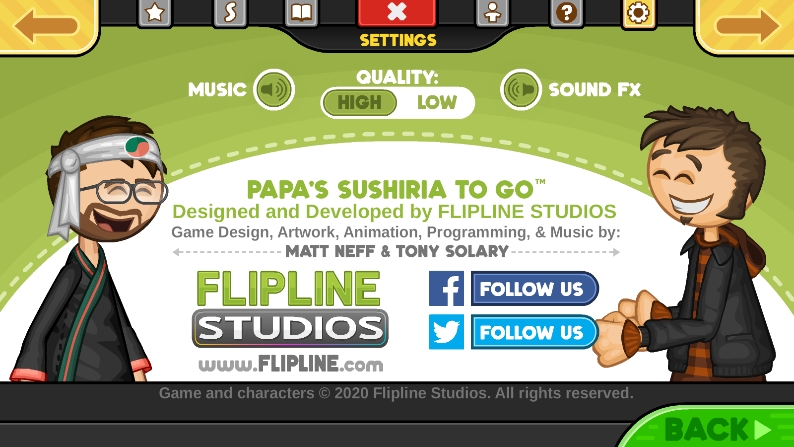Tap the green Back button

click(x=716, y=430)
